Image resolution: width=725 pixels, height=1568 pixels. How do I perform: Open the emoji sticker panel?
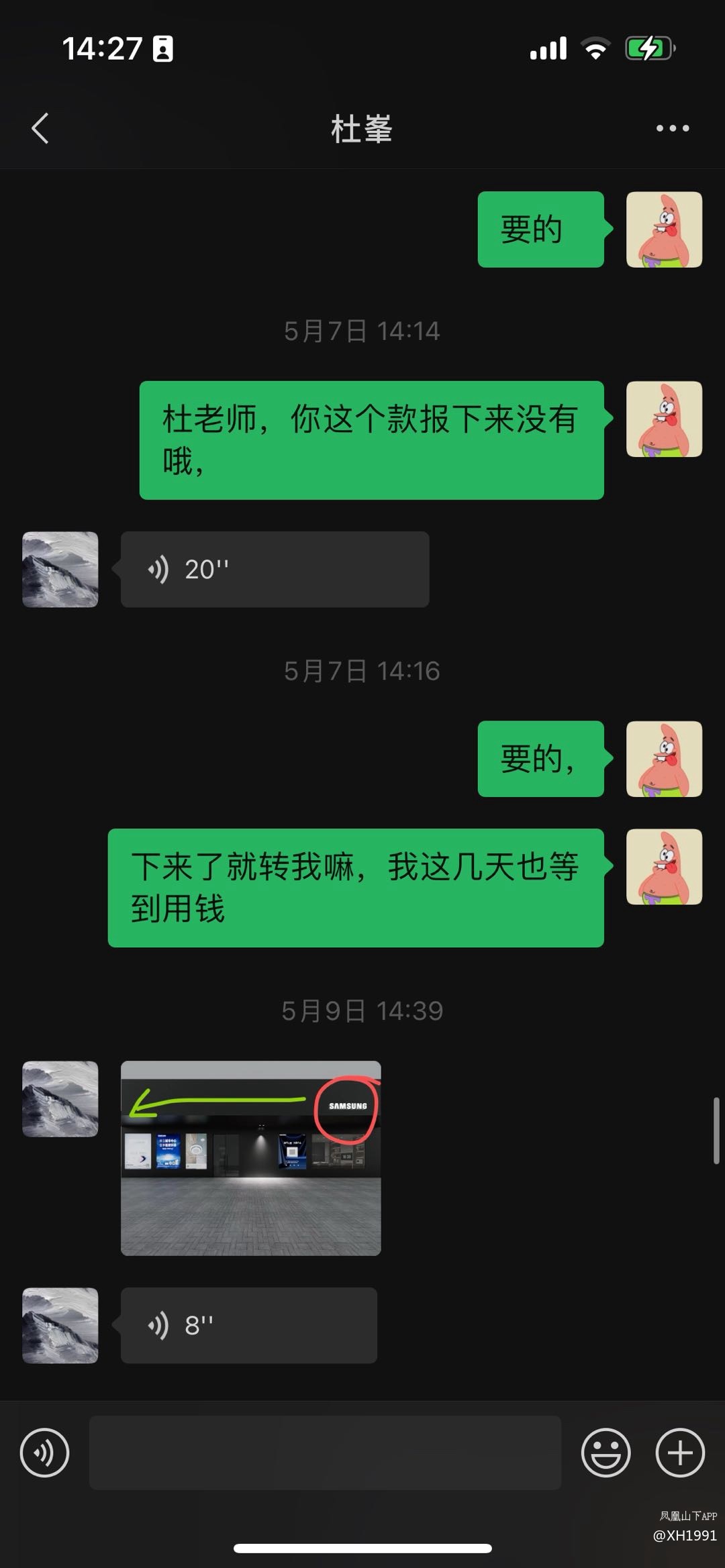[x=606, y=1453]
